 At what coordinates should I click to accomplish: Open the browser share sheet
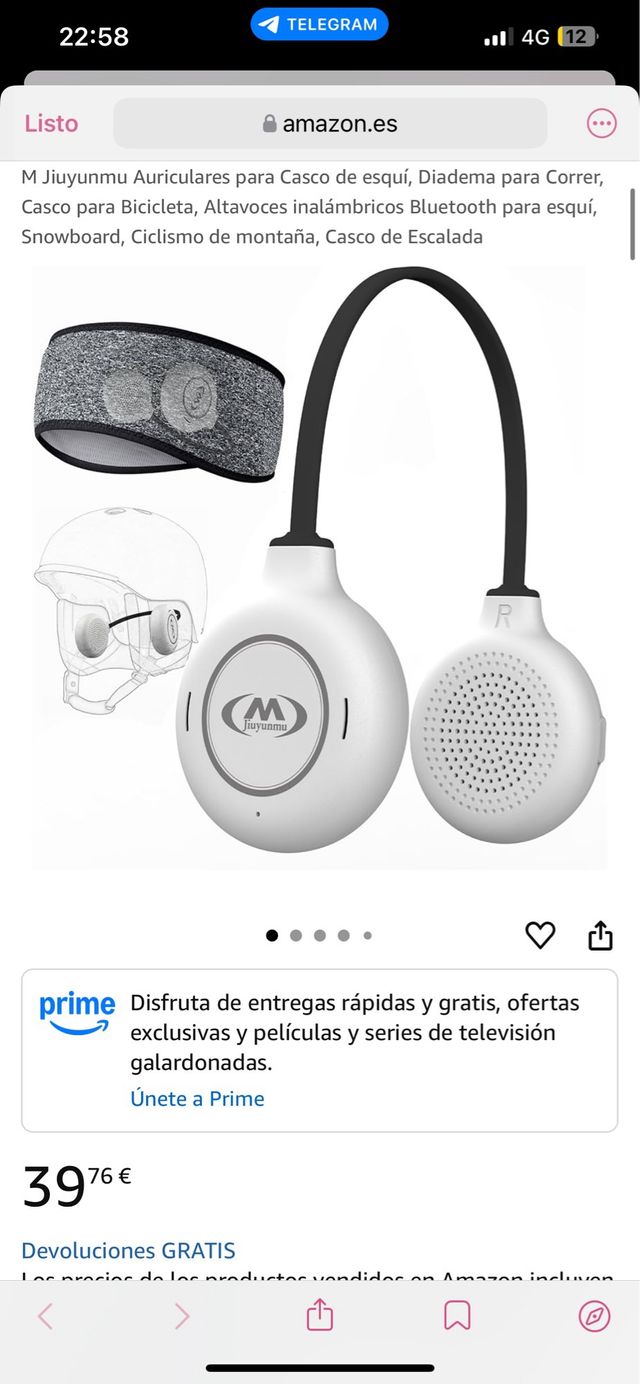click(x=319, y=1316)
